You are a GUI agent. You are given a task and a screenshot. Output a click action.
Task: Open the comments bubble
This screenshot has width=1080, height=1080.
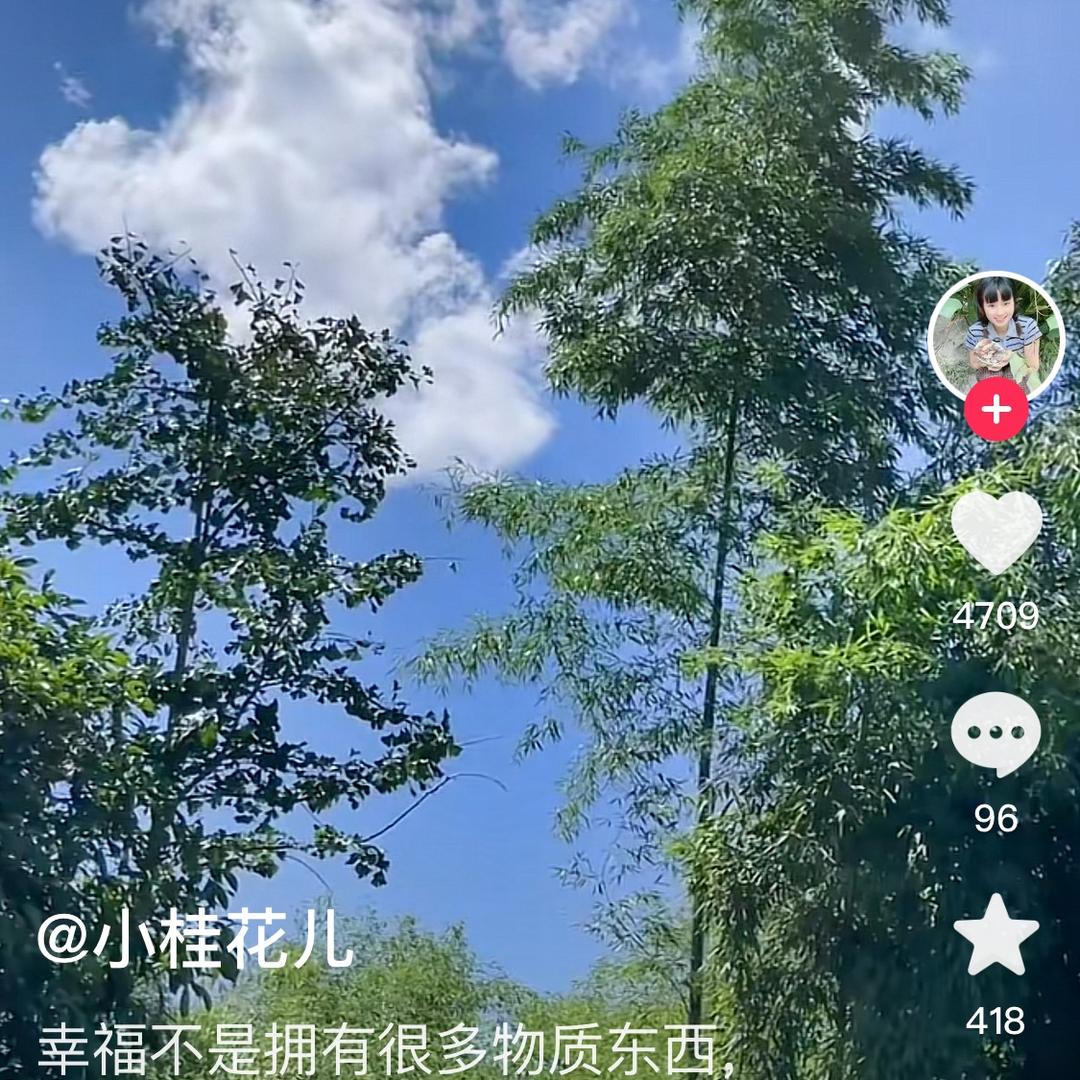coord(996,733)
